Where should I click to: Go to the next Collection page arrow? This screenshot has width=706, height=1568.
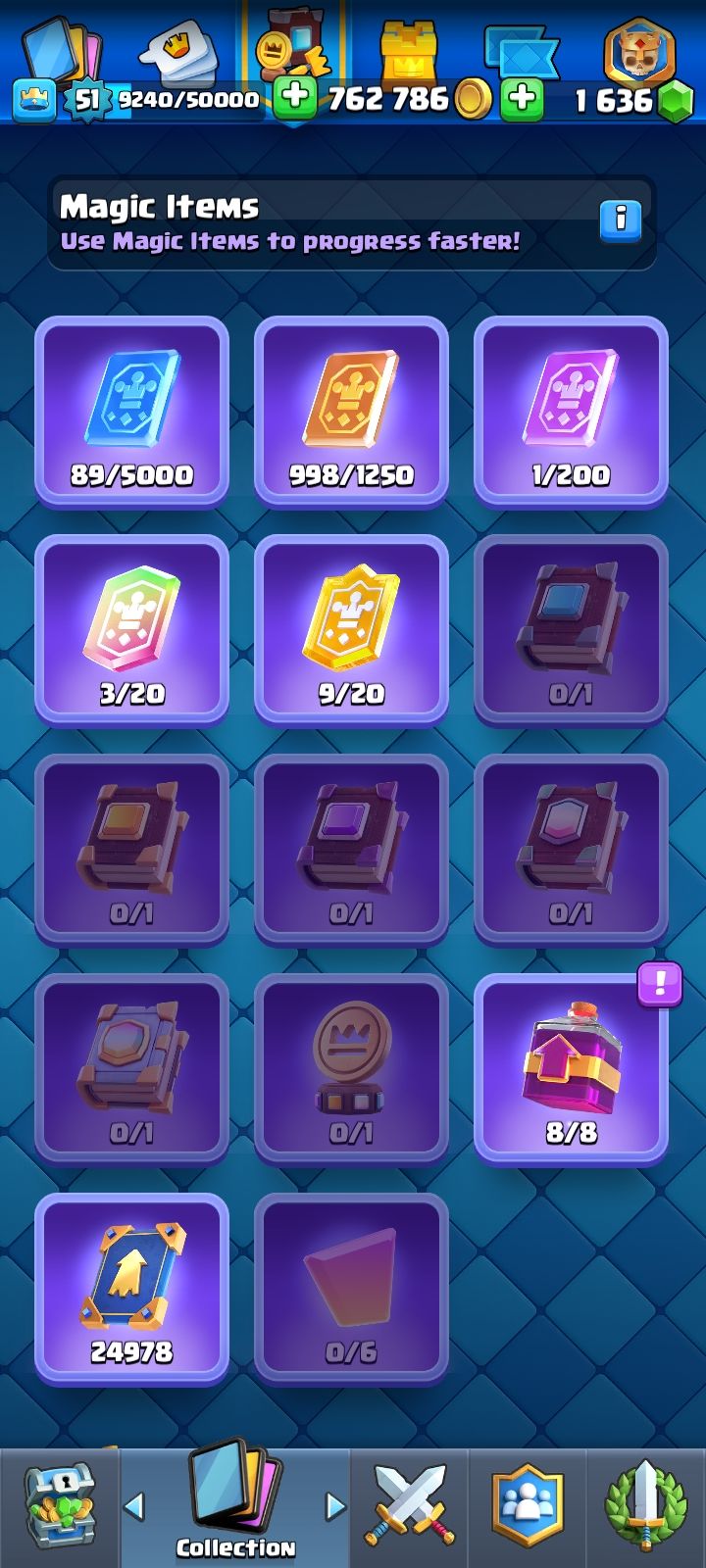pyautogui.click(x=335, y=1506)
